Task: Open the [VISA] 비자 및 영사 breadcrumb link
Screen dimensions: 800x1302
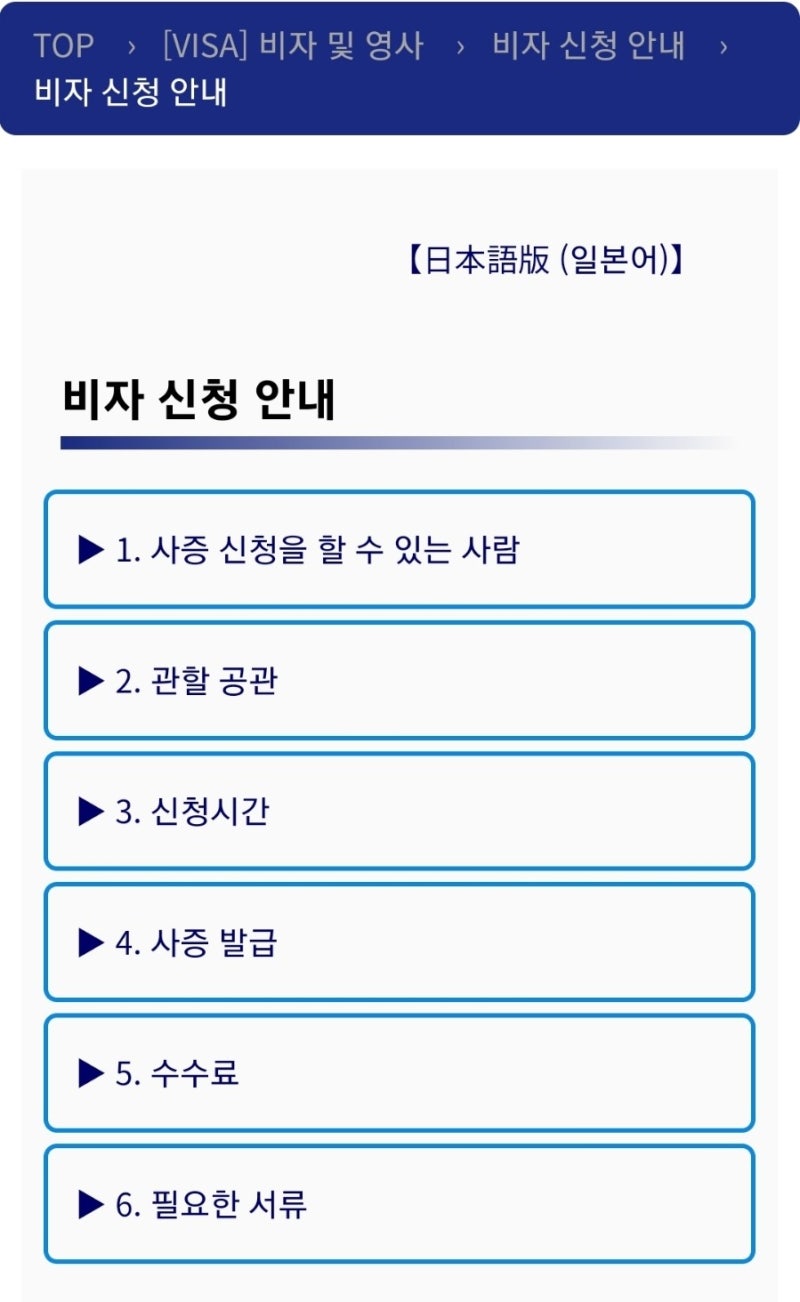Action: [293, 46]
